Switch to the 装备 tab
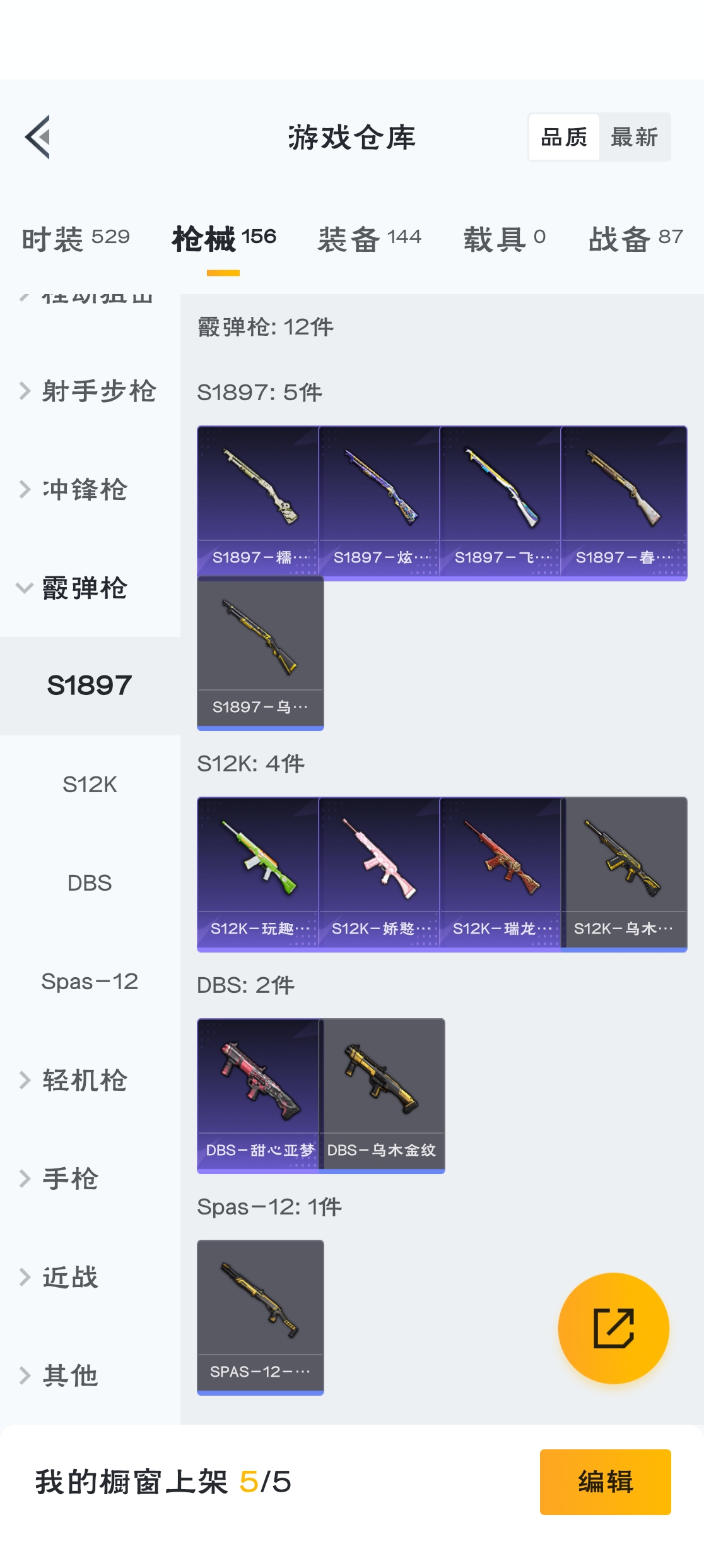The height and width of the screenshot is (1568, 704). pyautogui.click(x=369, y=239)
